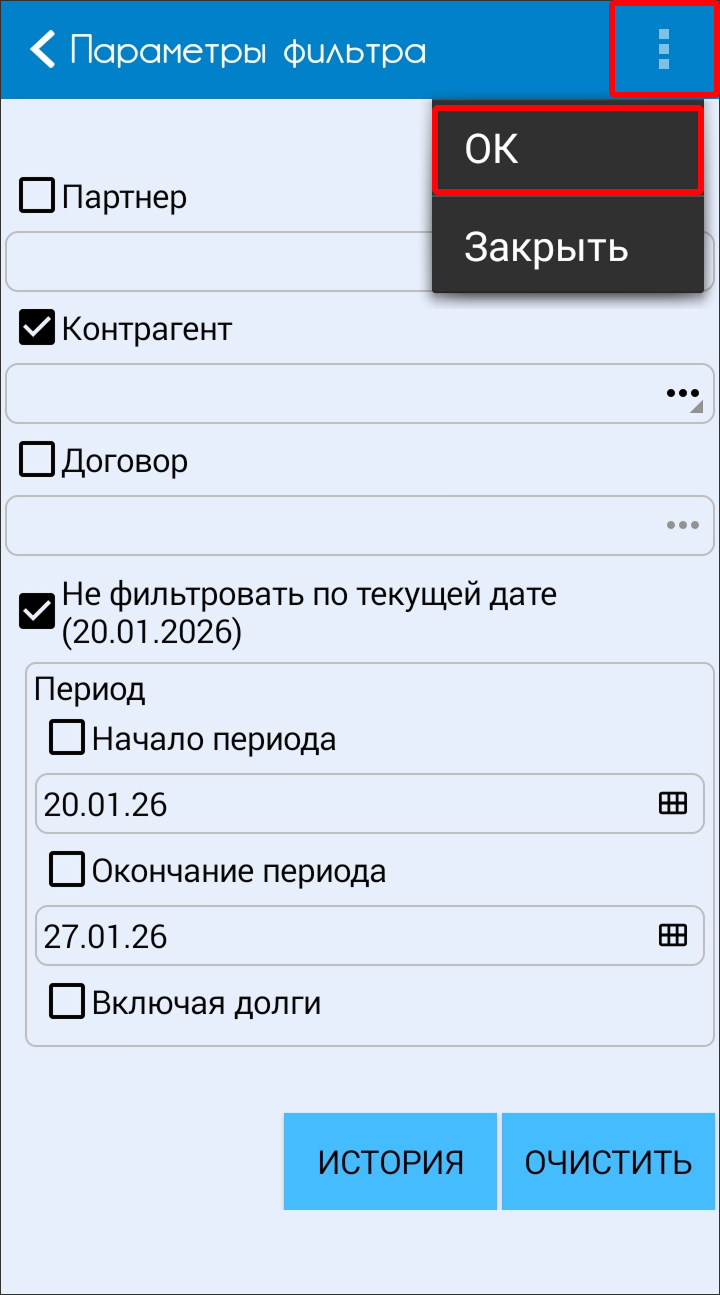Open calendar for end date 27.01.26
Screen dimensions: 720x1295
pos(672,935)
